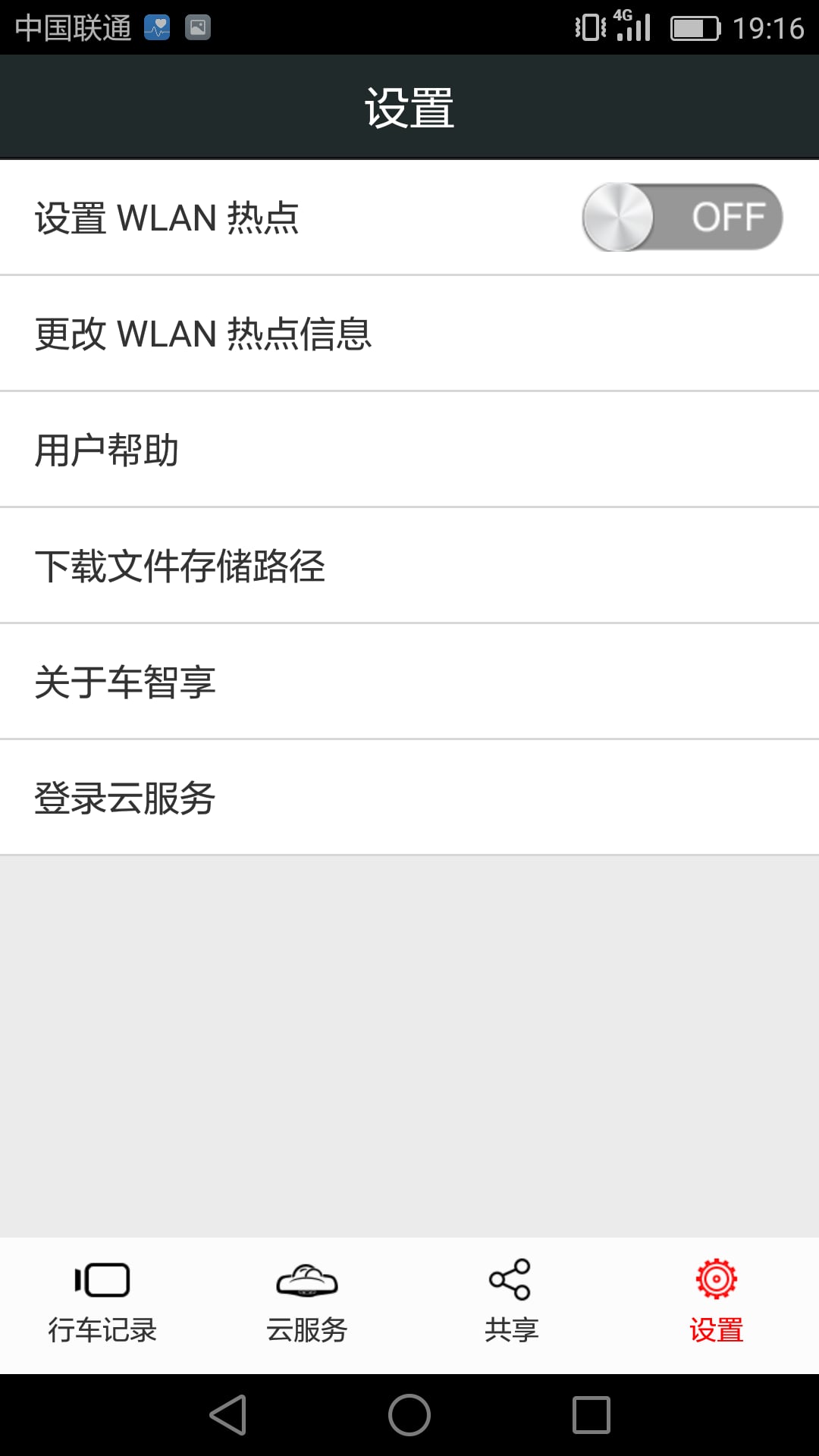This screenshot has width=819, height=1456.
Task: Tap the system home button
Action: 409,1415
